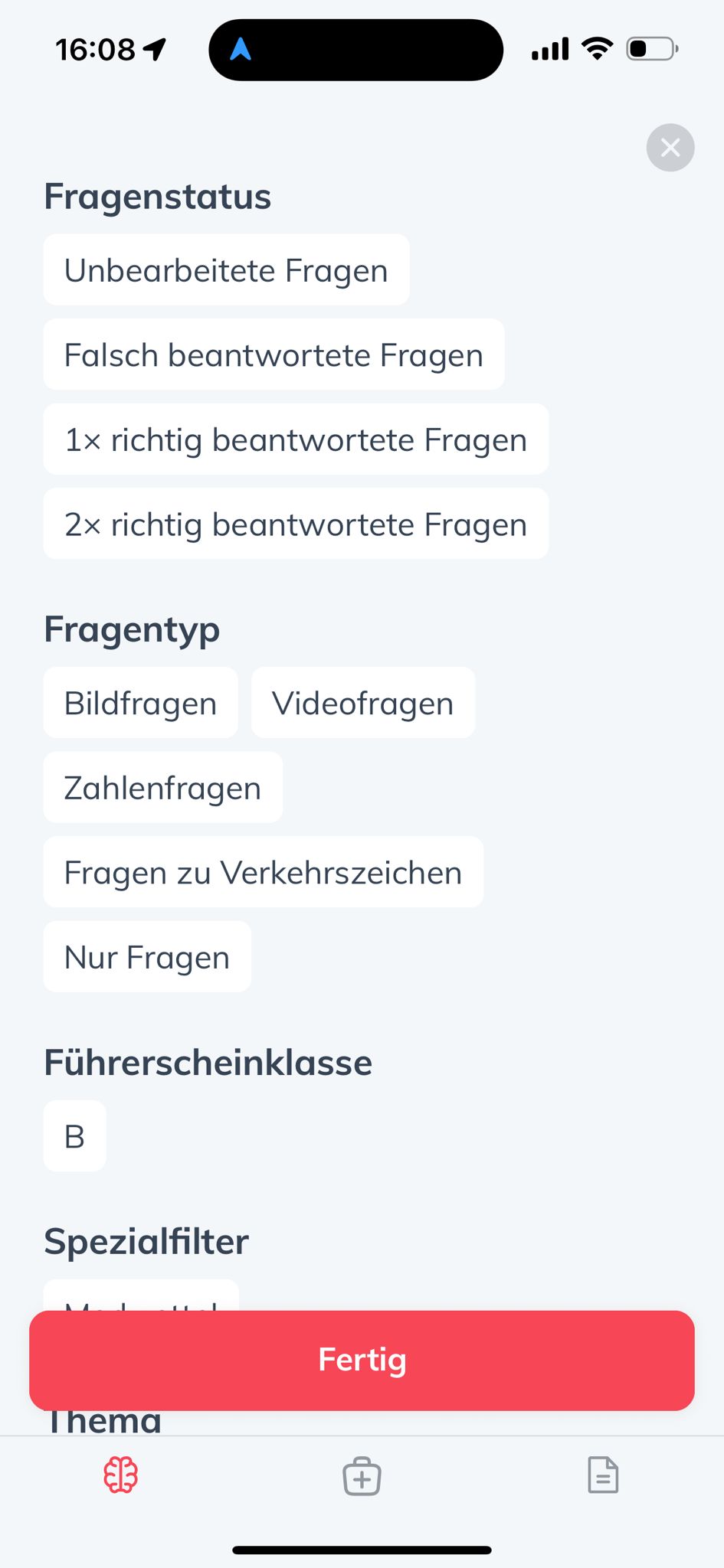Screen dimensions: 724x1568
Task: Toggle the "Falsch beantwortete Fragen" filter
Action: (x=274, y=354)
